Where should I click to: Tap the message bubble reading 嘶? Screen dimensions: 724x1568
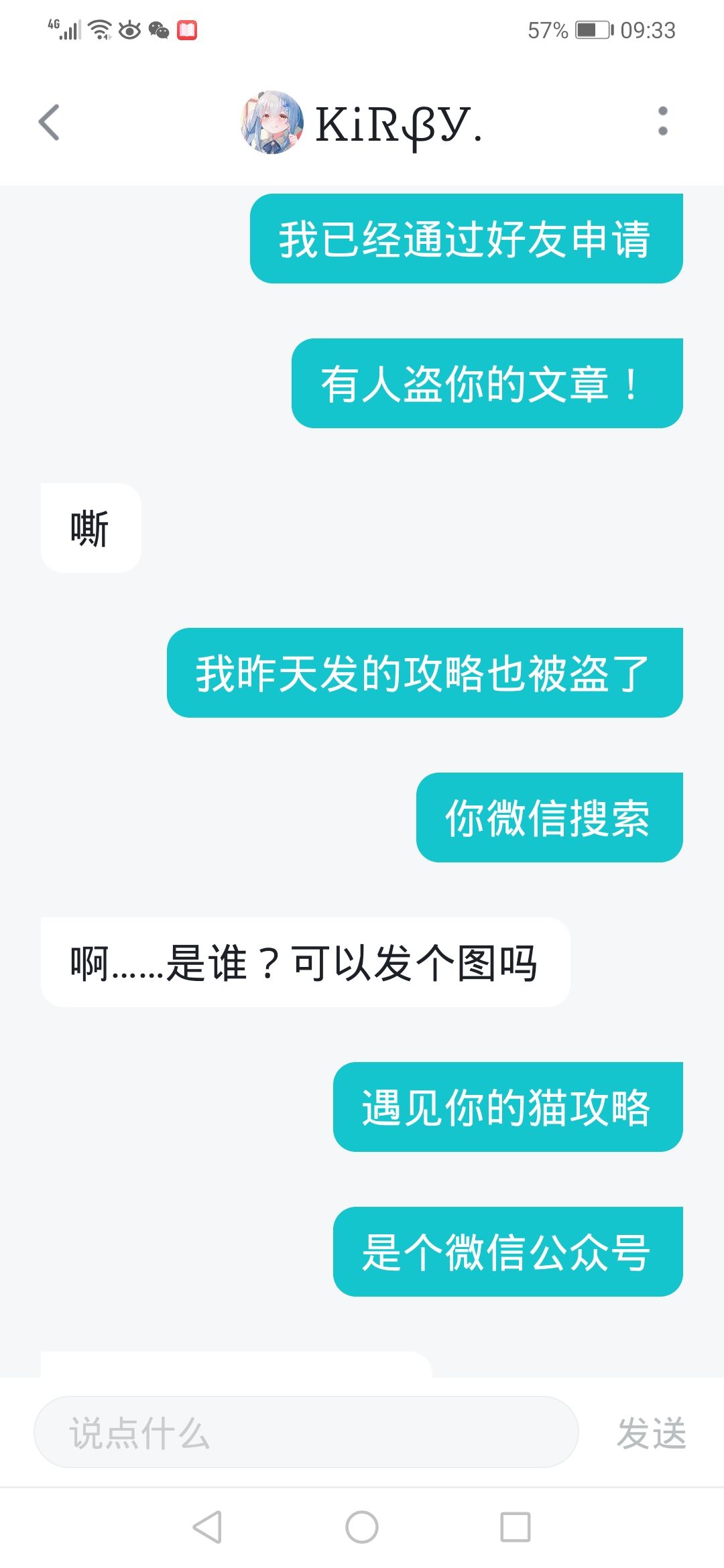tap(90, 527)
